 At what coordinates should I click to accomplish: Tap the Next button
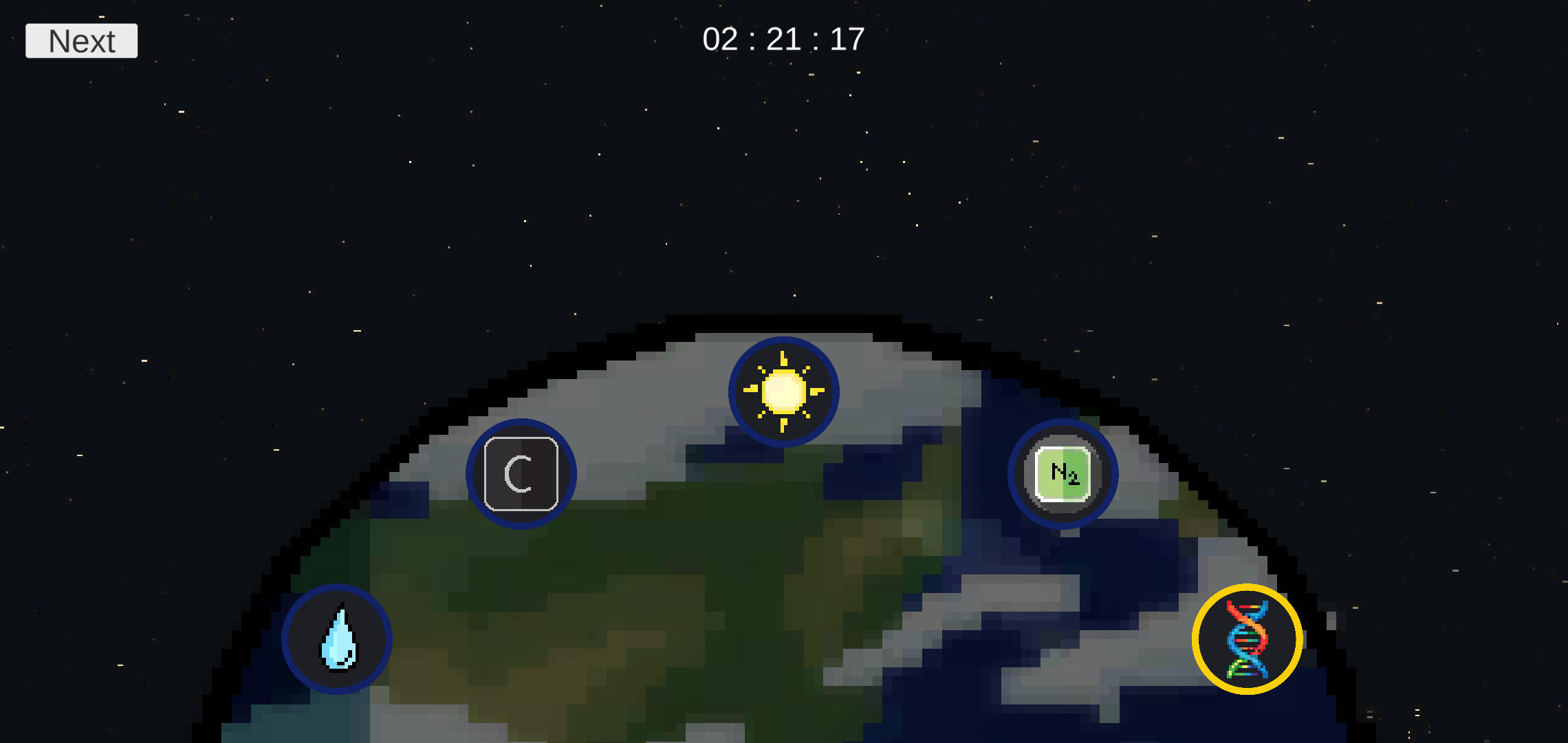coord(81,41)
